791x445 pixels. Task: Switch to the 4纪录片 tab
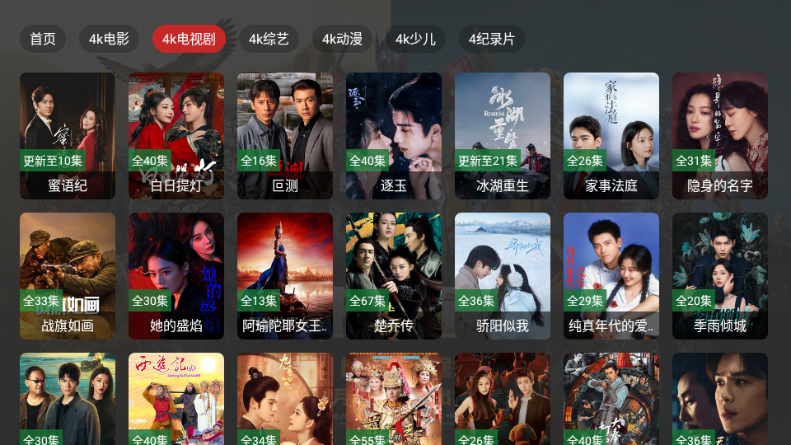point(492,39)
